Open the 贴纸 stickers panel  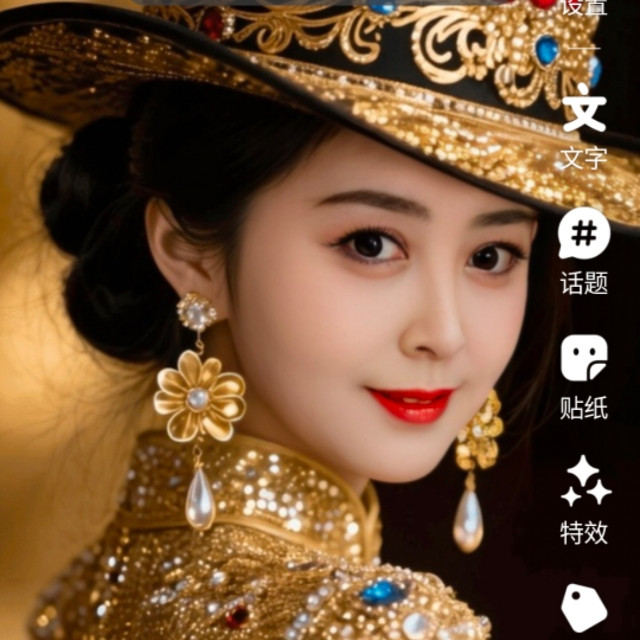(x=584, y=377)
